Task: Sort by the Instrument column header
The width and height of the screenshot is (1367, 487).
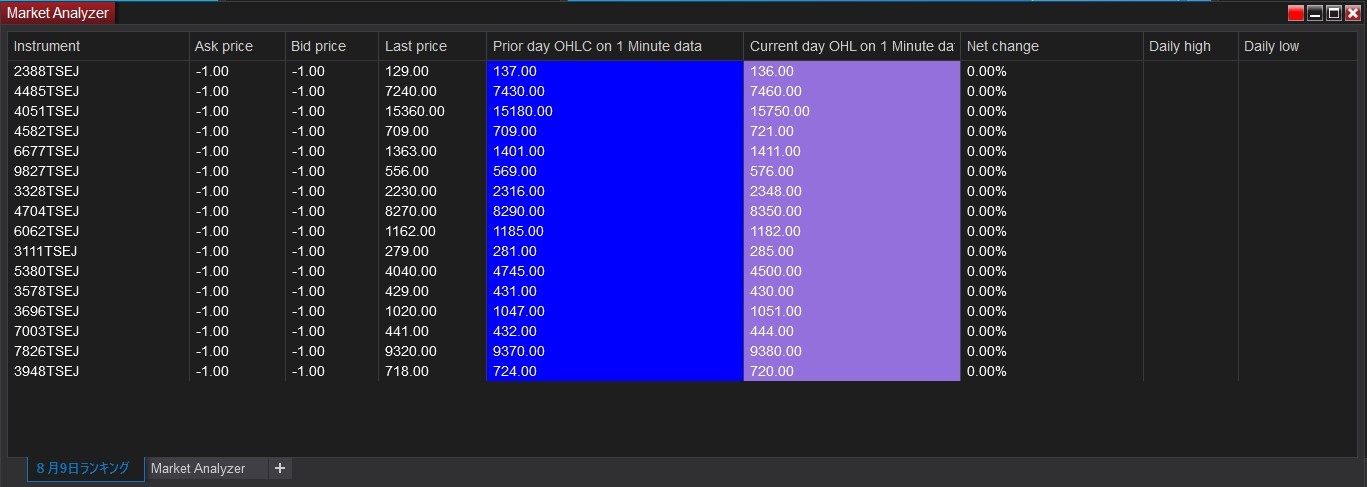Action: (x=47, y=46)
